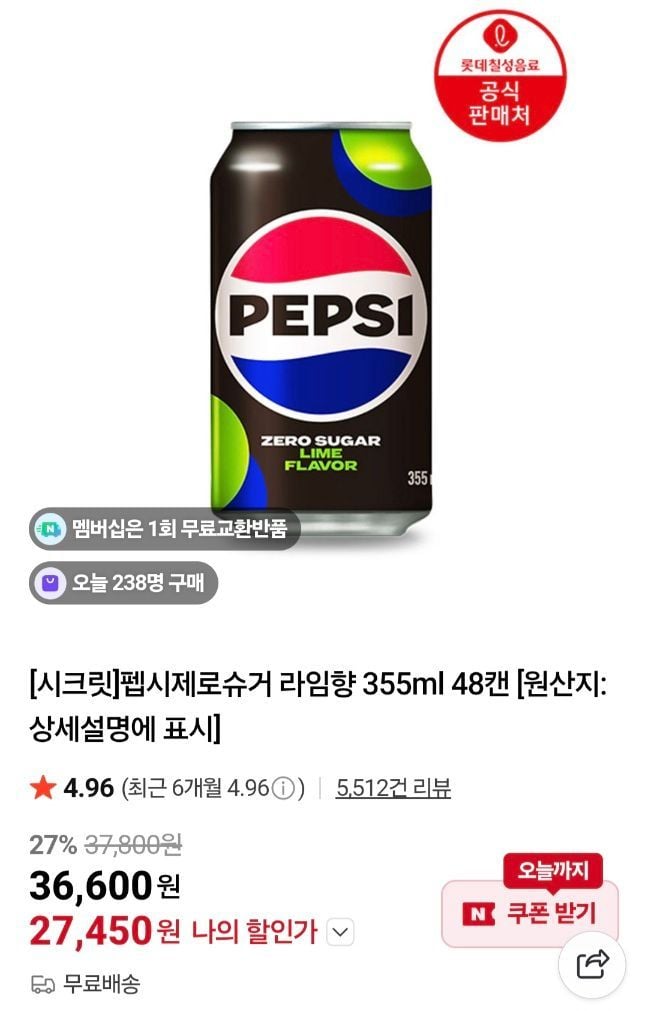This screenshot has width=648, height=1011.
Task: Show info about 최근 6개월 rating
Action: (283, 789)
